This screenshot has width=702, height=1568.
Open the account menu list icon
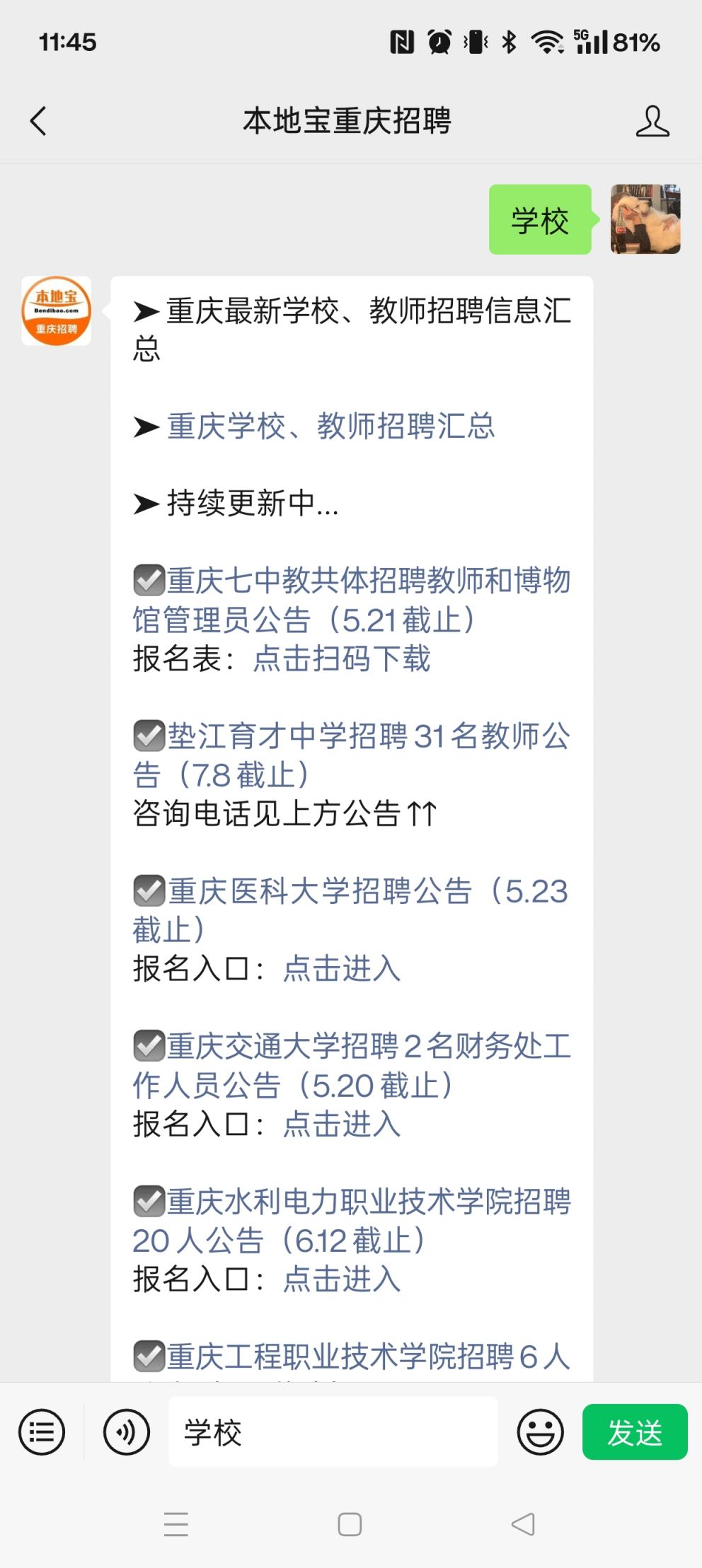42,1432
